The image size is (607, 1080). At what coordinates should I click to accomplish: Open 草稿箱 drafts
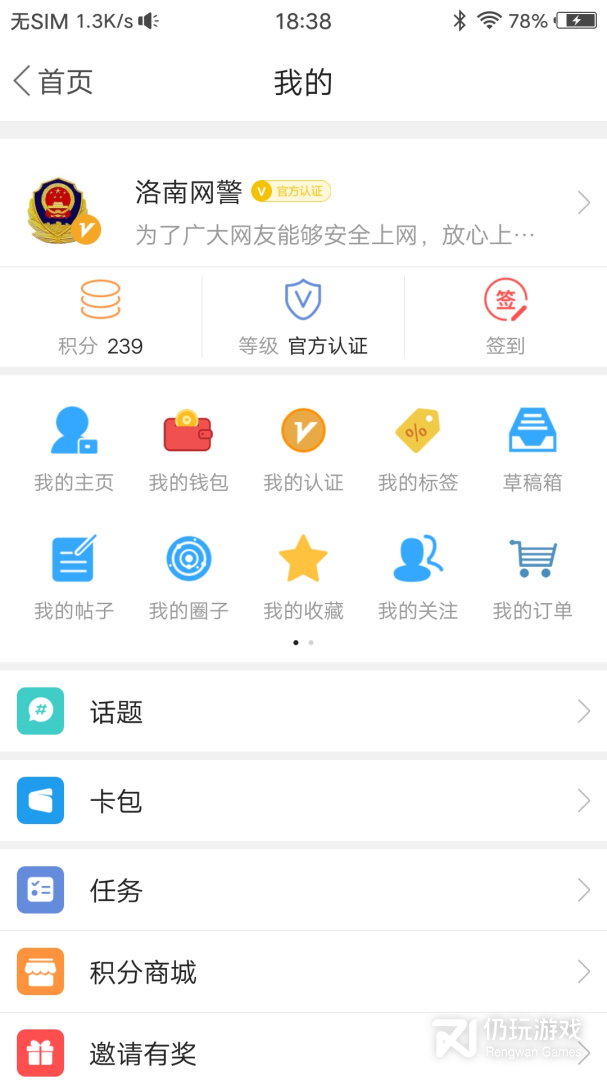[x=532, y=450]
